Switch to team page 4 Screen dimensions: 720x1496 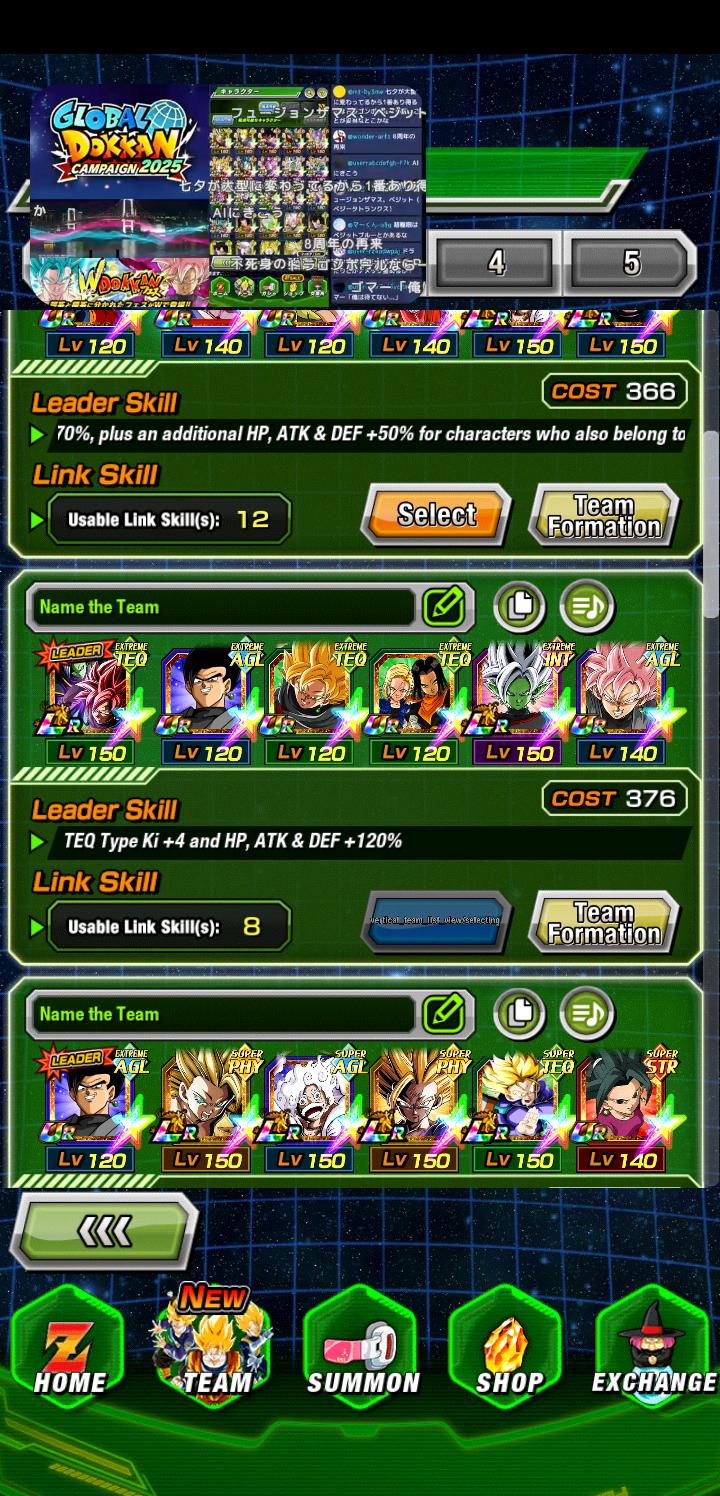click(x=495, y=263)
